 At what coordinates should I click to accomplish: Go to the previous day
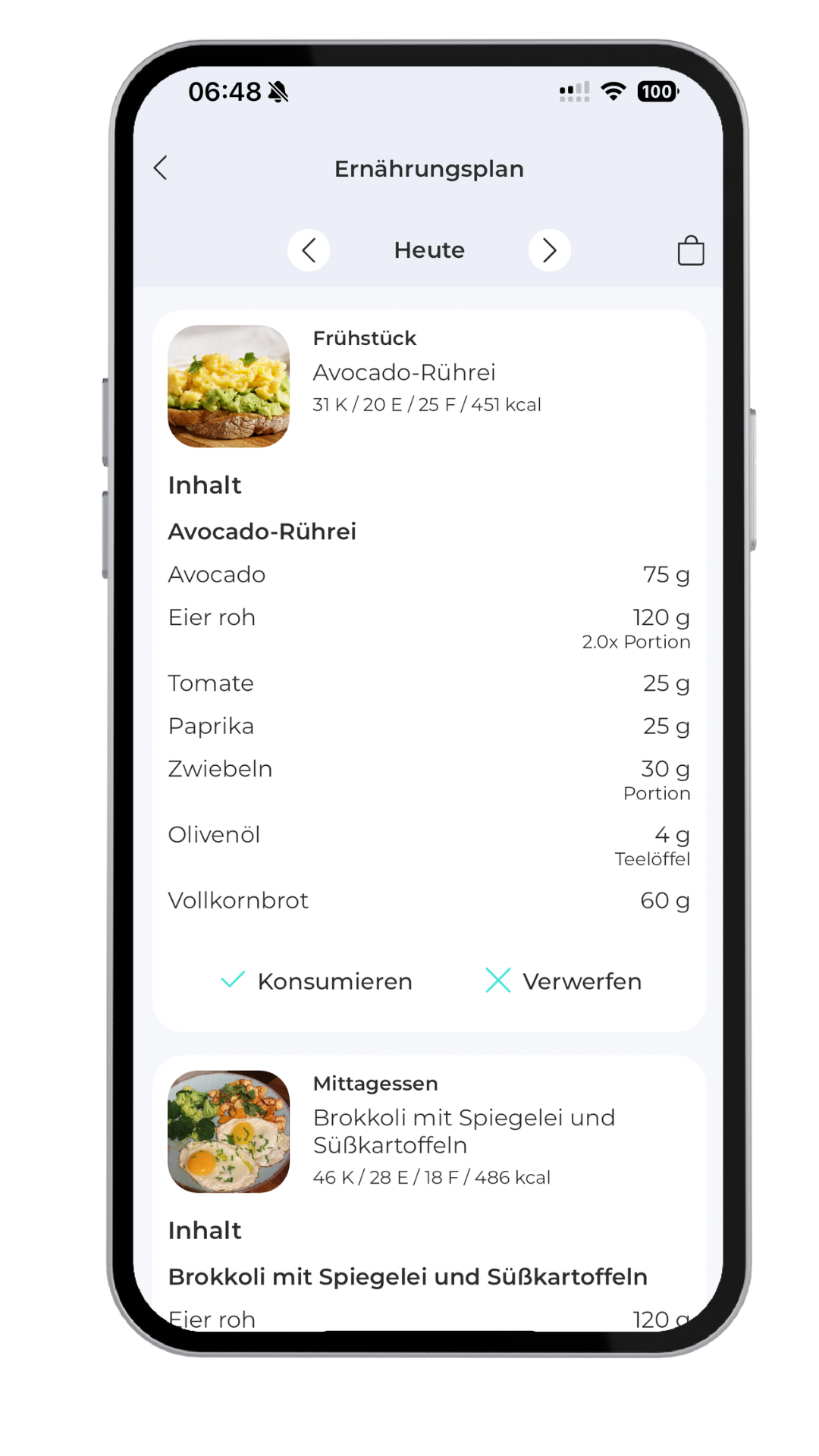(309, 250)
